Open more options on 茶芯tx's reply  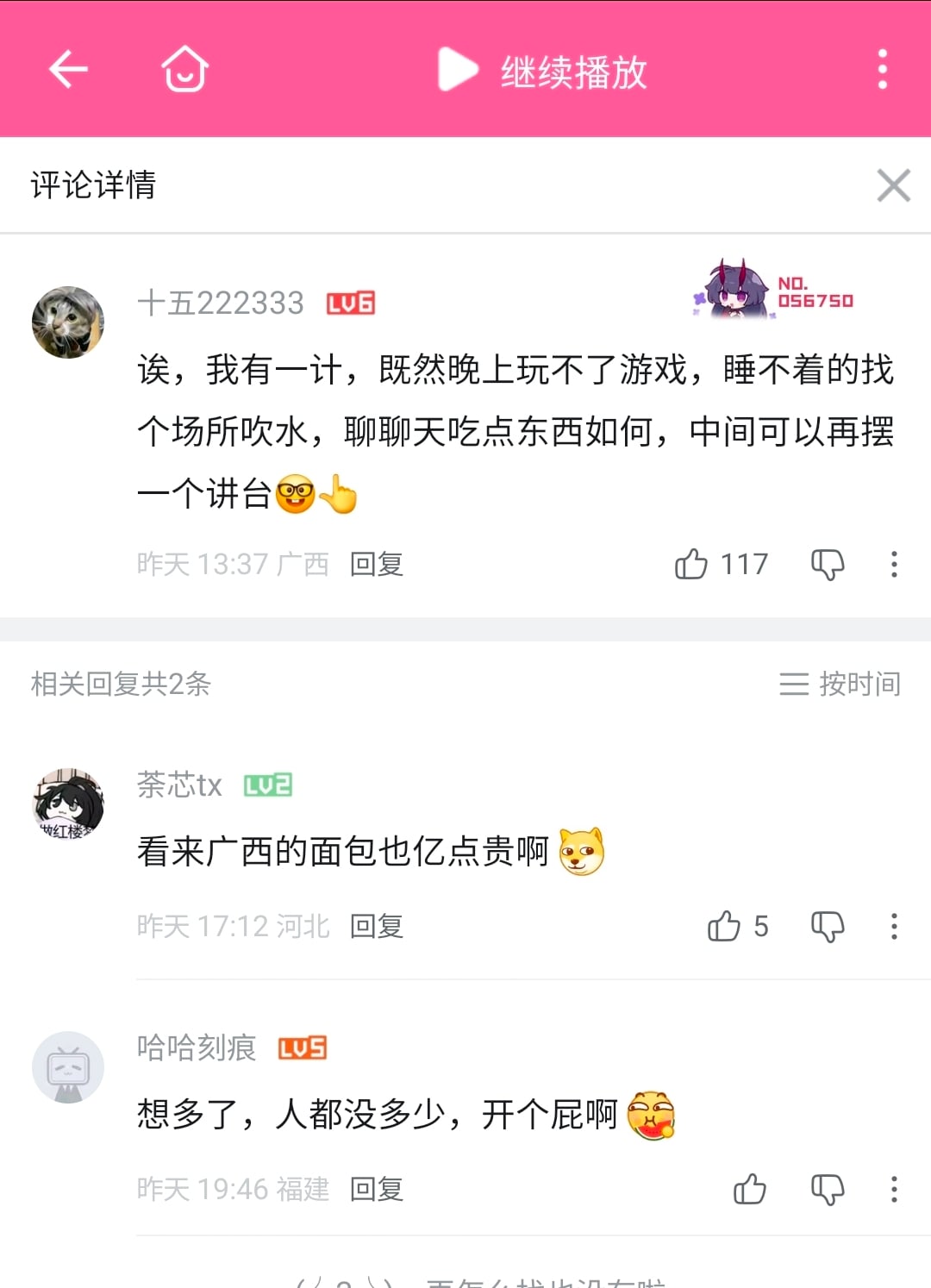pyautogui.click(x=894, y=927)
